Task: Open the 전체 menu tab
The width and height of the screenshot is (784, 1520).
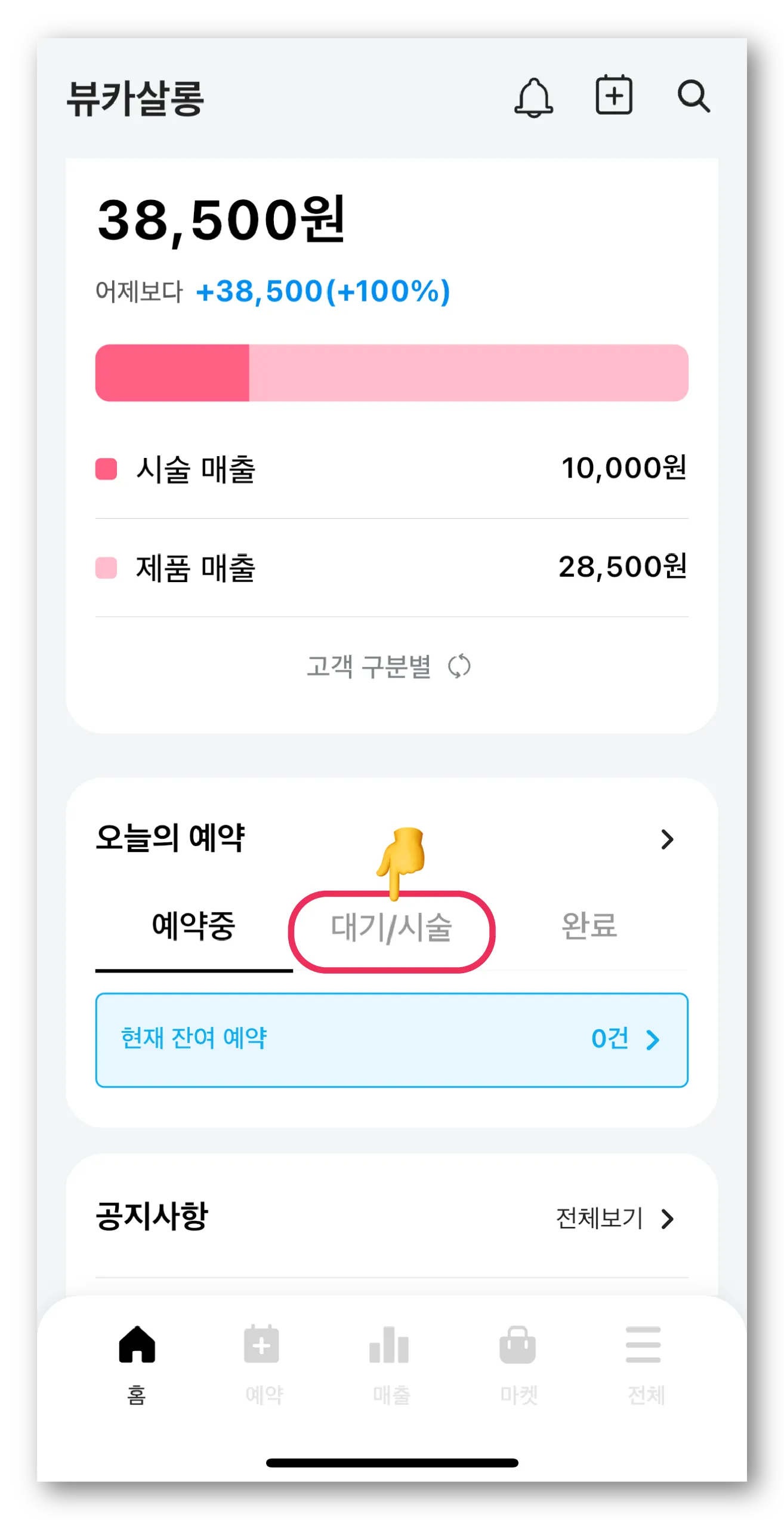Action: (x=645, y=1362)
